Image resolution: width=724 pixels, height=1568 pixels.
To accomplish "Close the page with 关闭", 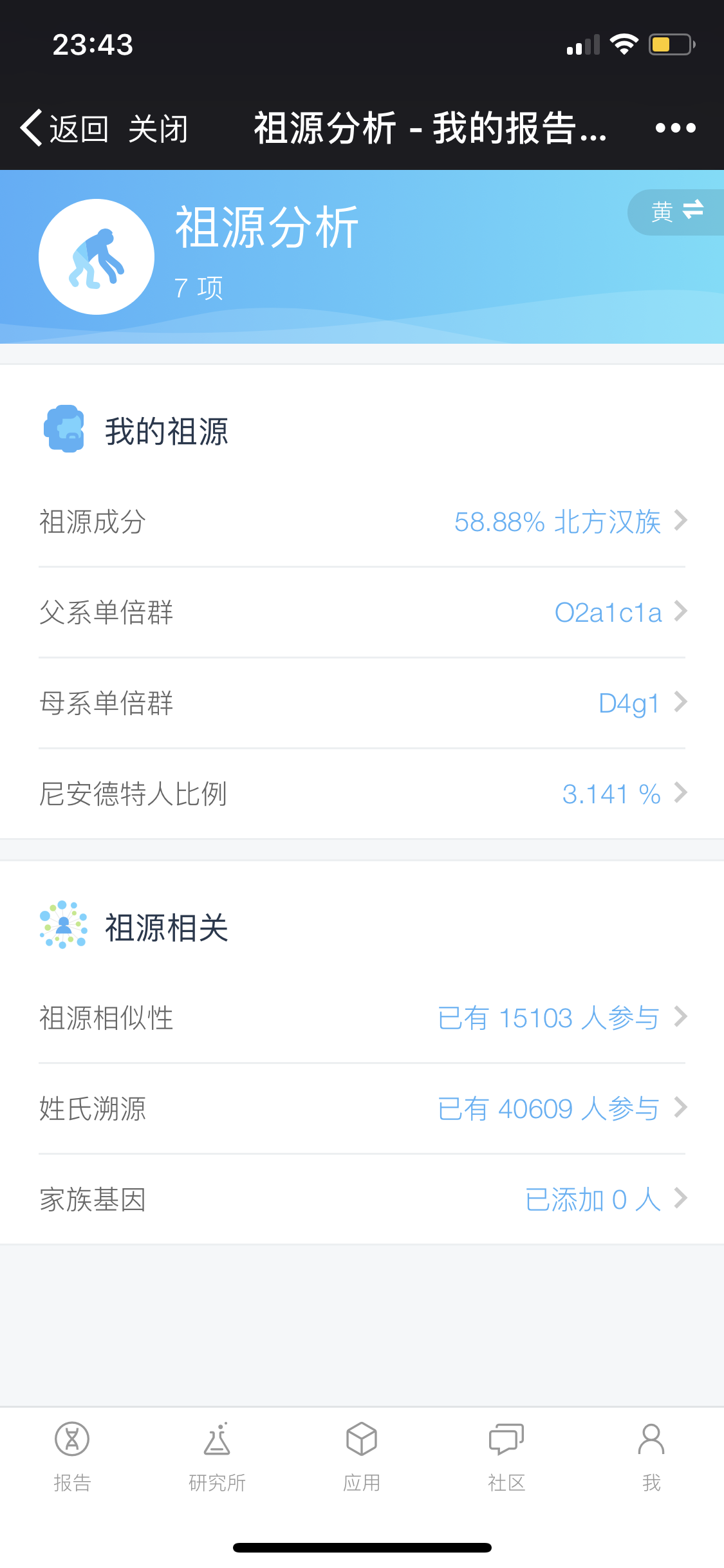I will [x=158, y=129].
